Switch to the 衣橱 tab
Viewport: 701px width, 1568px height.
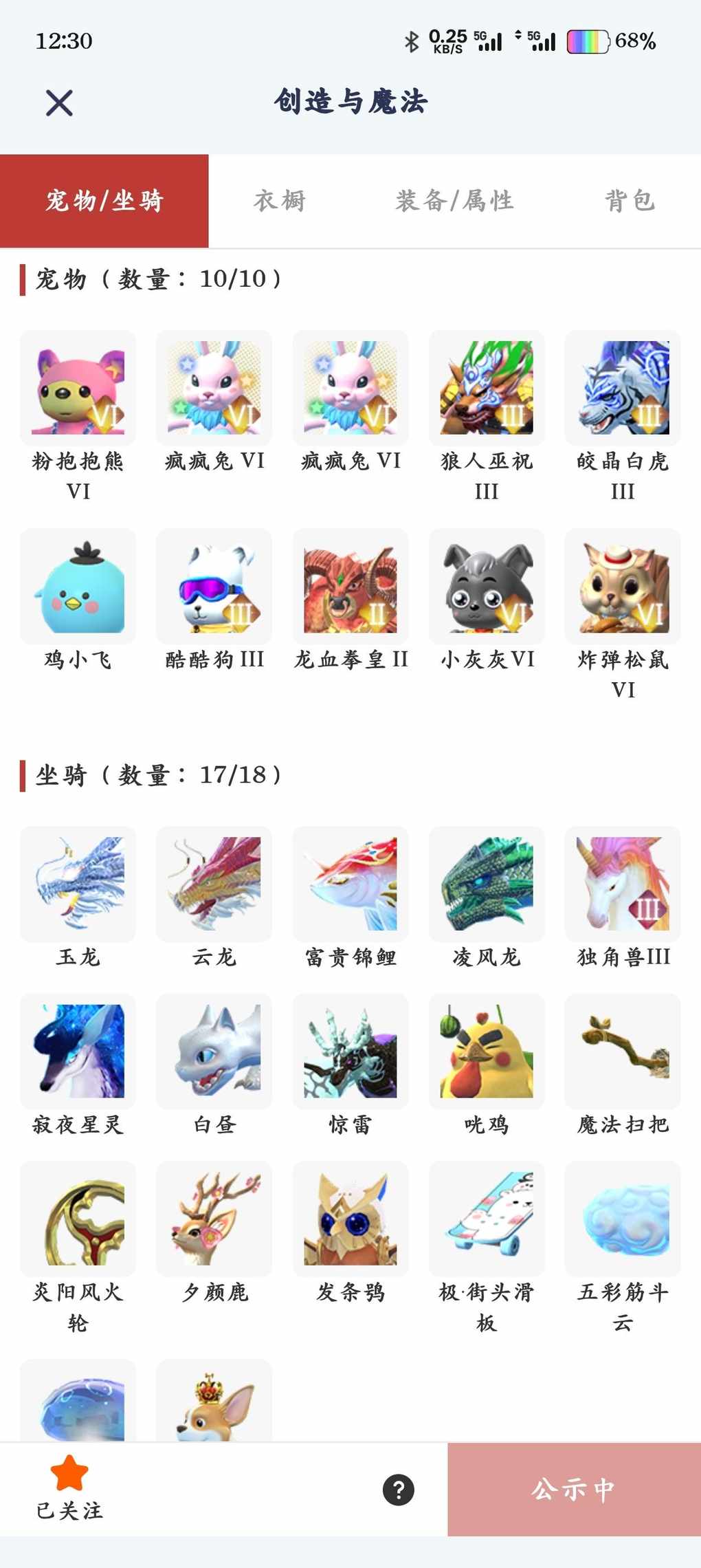(279, 201)
